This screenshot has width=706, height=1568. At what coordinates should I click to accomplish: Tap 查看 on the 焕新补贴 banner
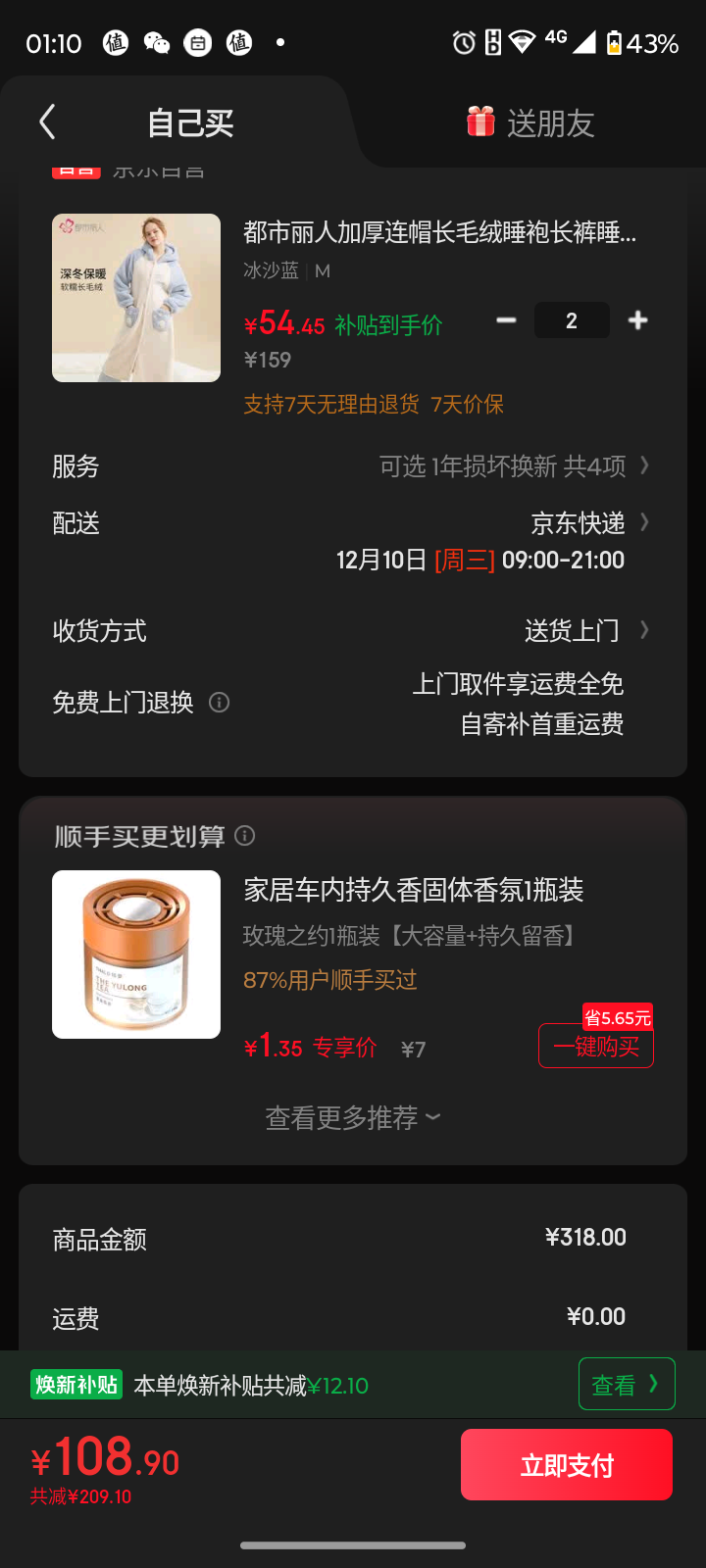(x=626, y=1384)
